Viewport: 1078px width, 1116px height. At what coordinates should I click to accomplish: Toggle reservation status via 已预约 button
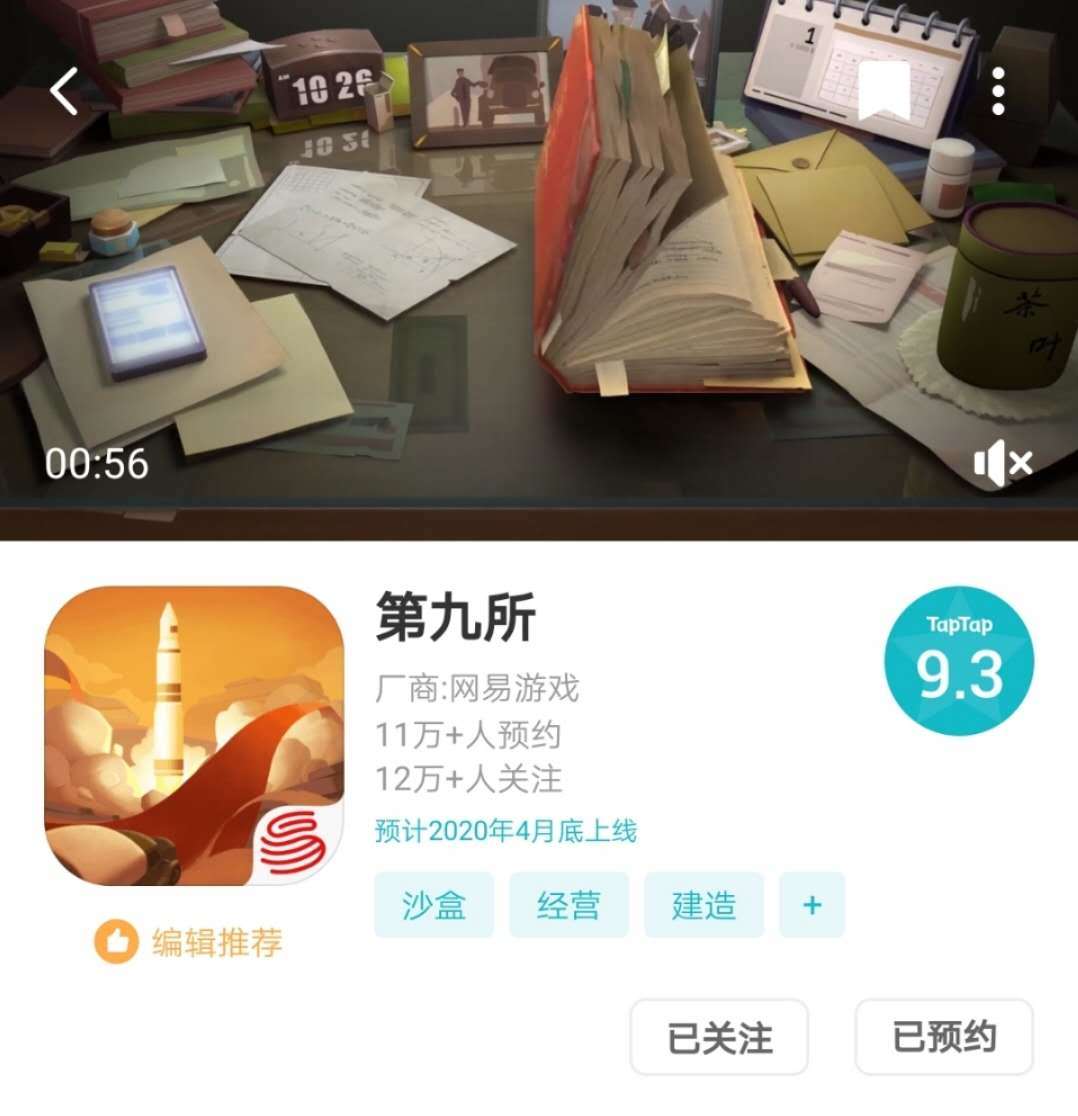click(x=944, y=1038)
